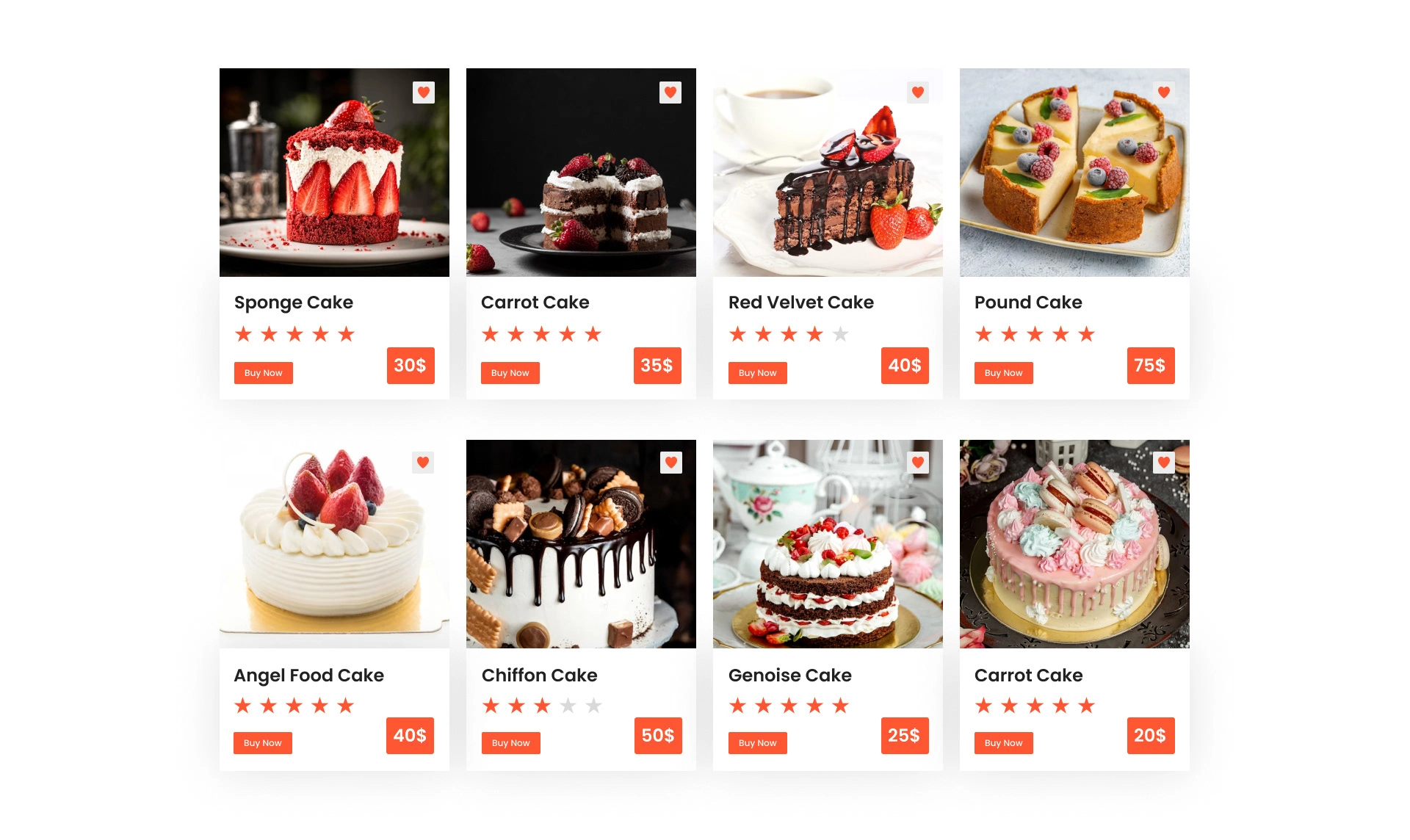Hit Buy Now on Pound Cake
Viewport: 1410px width, 840px height.
pyautogui.click(x=1004, y=373)
